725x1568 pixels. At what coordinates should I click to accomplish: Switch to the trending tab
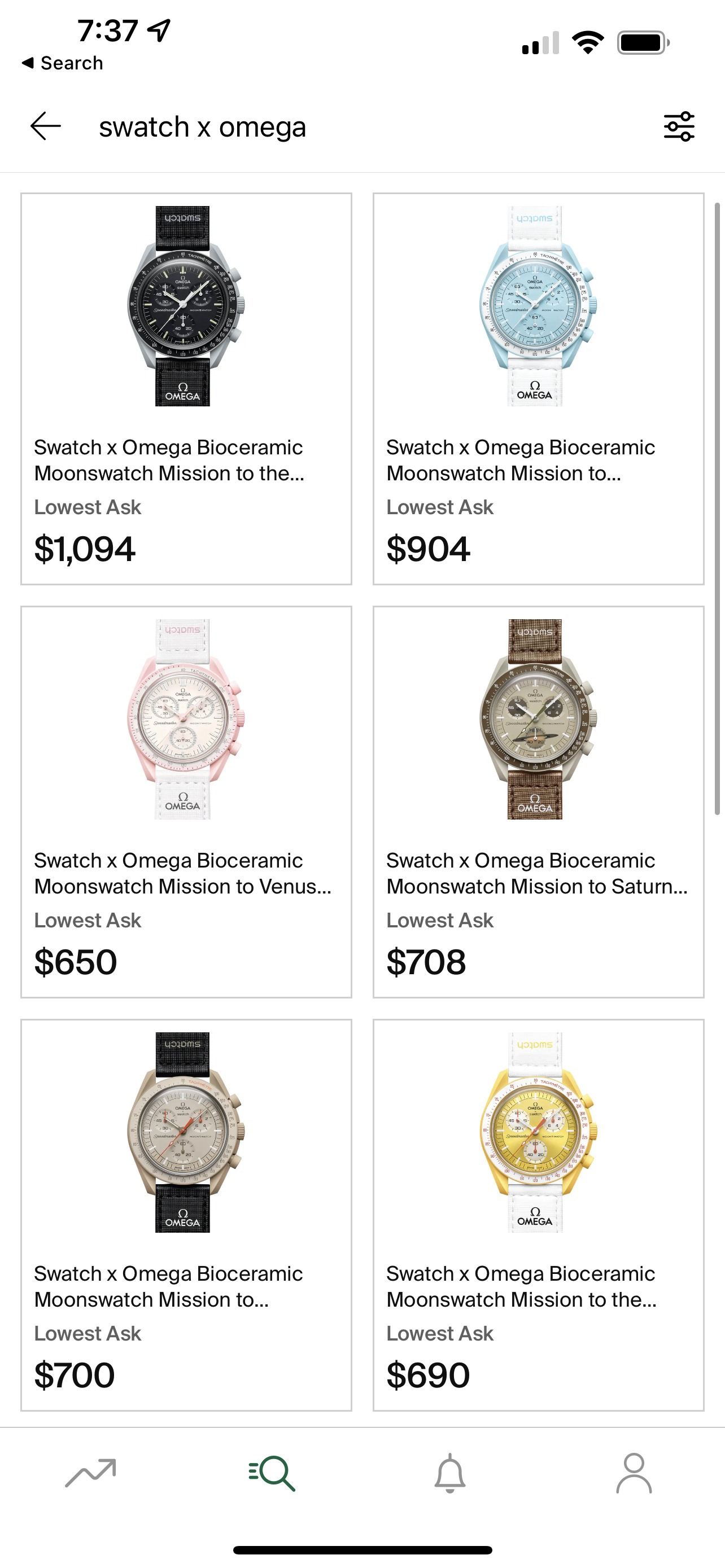(x=91, y=1473)
